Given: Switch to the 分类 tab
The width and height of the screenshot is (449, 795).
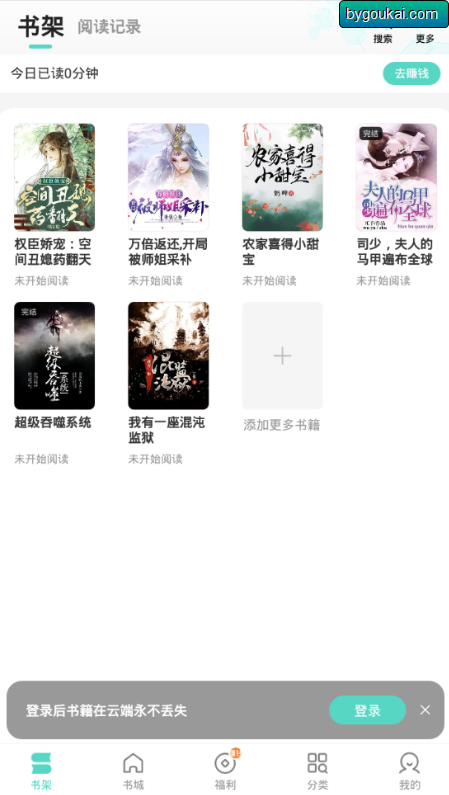Looking at the screenshot, I should point(317,771).
